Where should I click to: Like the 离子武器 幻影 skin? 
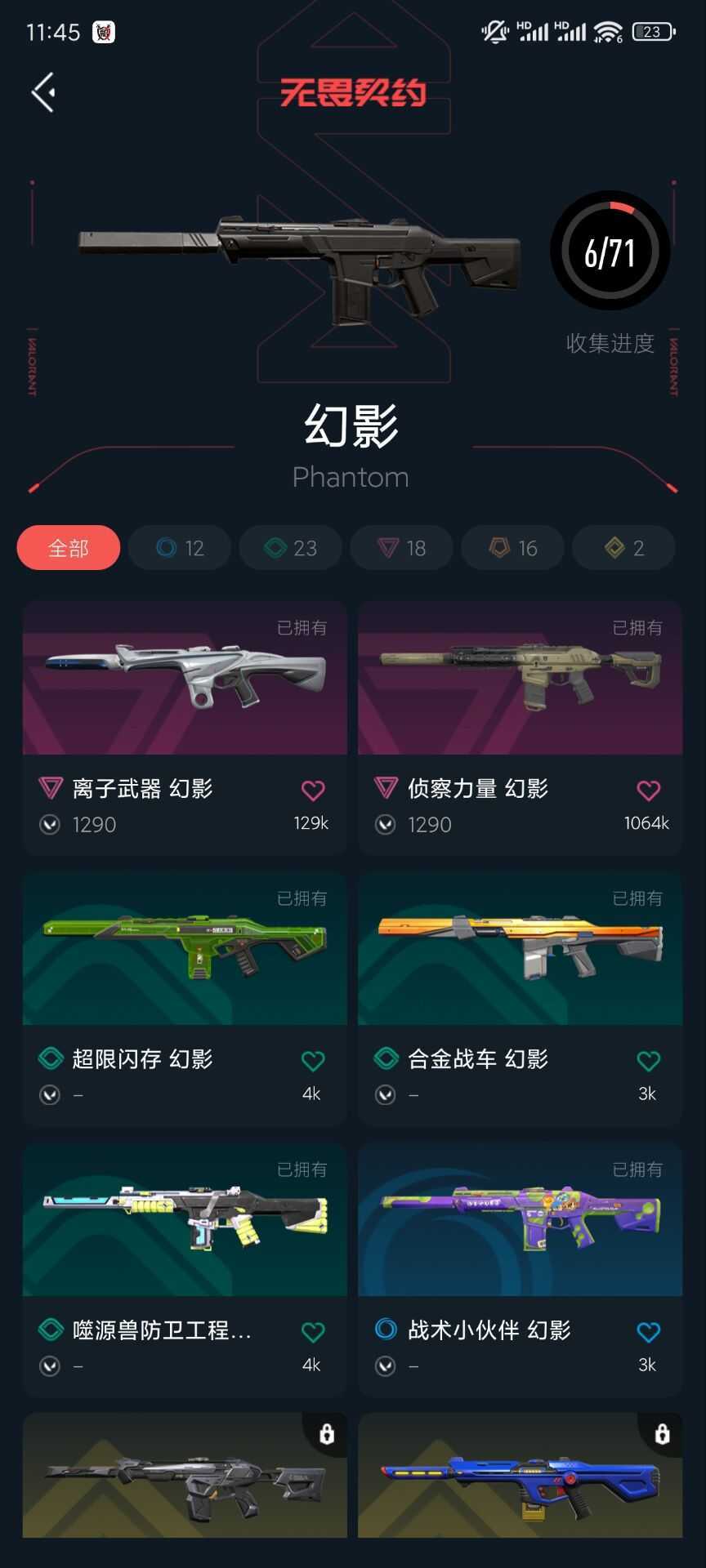(313, 791)
